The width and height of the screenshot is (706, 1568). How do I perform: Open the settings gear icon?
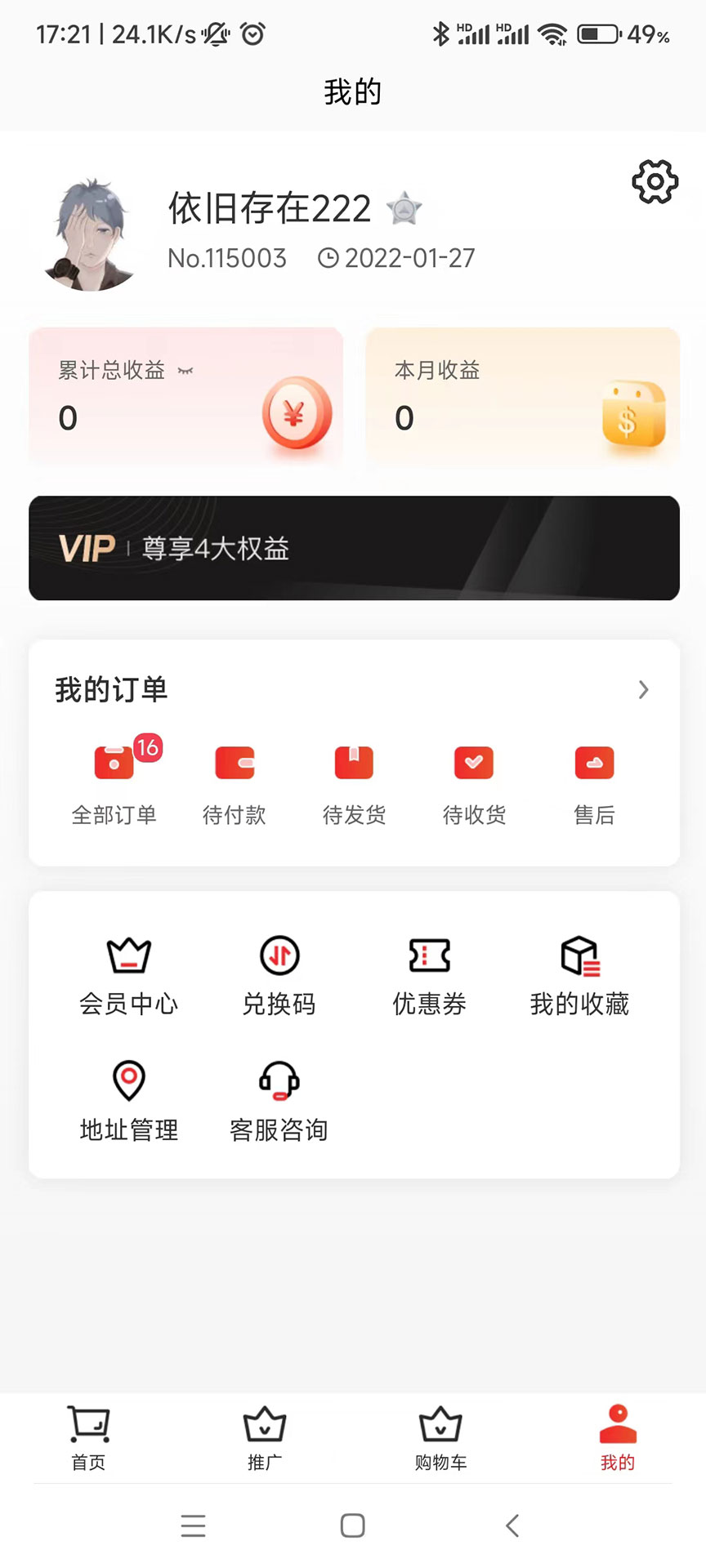click(x=655, y=181)
